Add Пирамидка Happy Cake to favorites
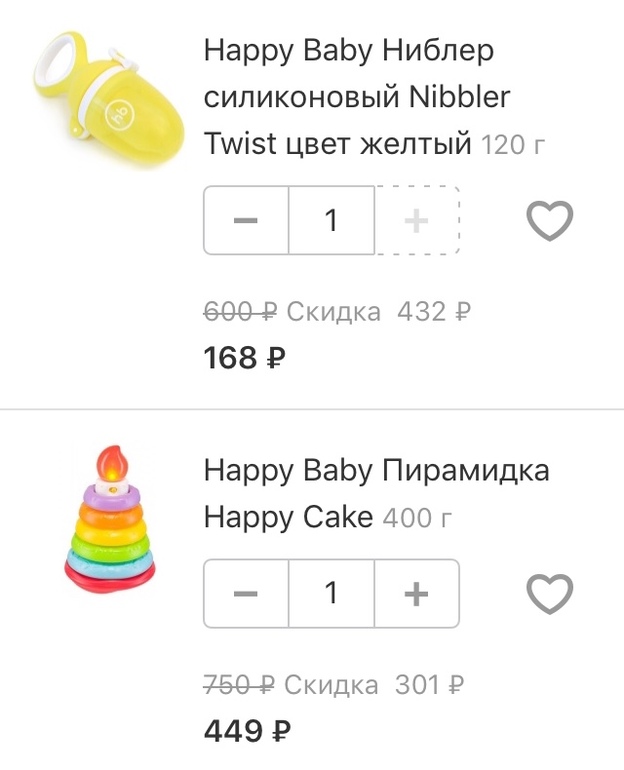This screenshot has width=624, height=770. [x=550, y=595]
